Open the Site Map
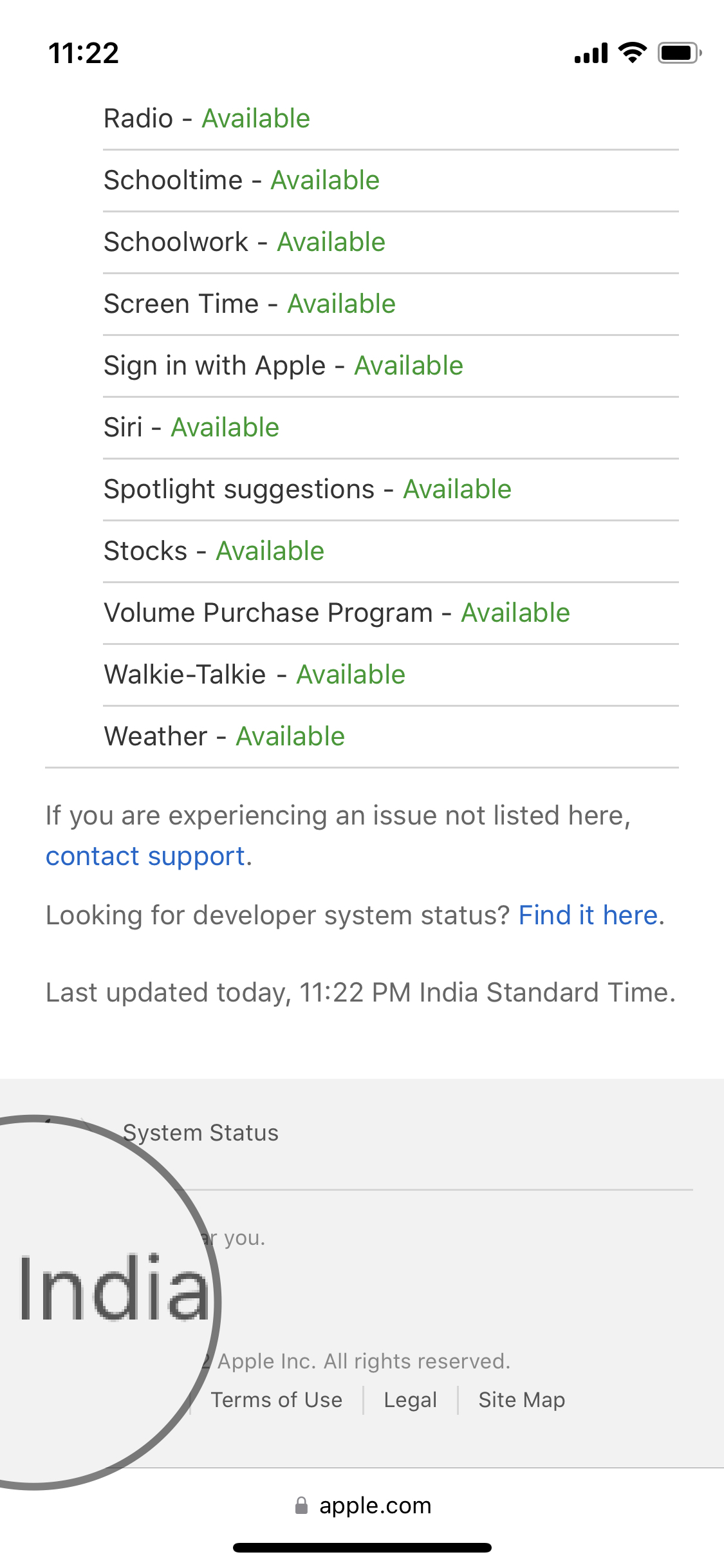The height and width of the screenshot is (1568, 724). [x=521, y=1399]
